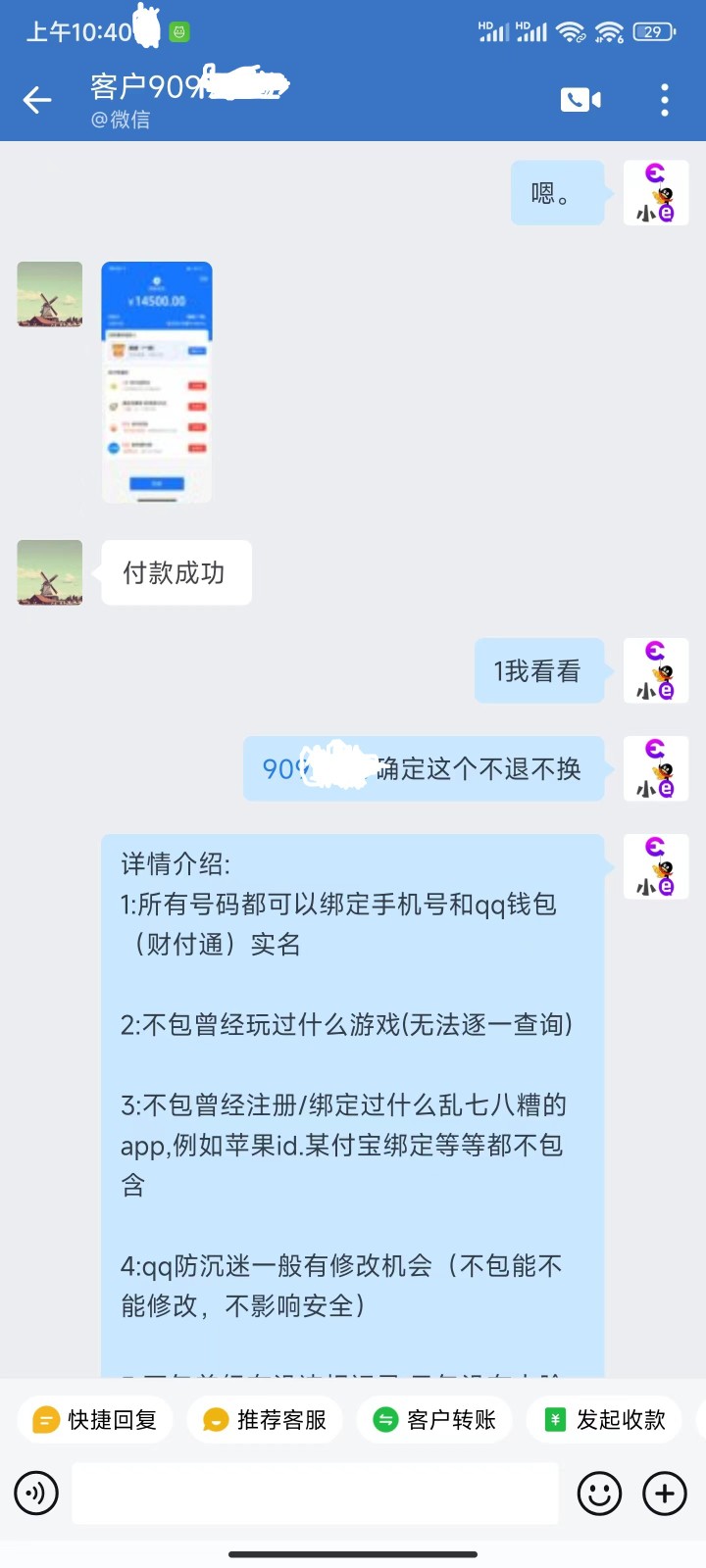Viewport: 706px width, 1568px height.
Task: Focus the message text field
Action: pos(315,1494)
